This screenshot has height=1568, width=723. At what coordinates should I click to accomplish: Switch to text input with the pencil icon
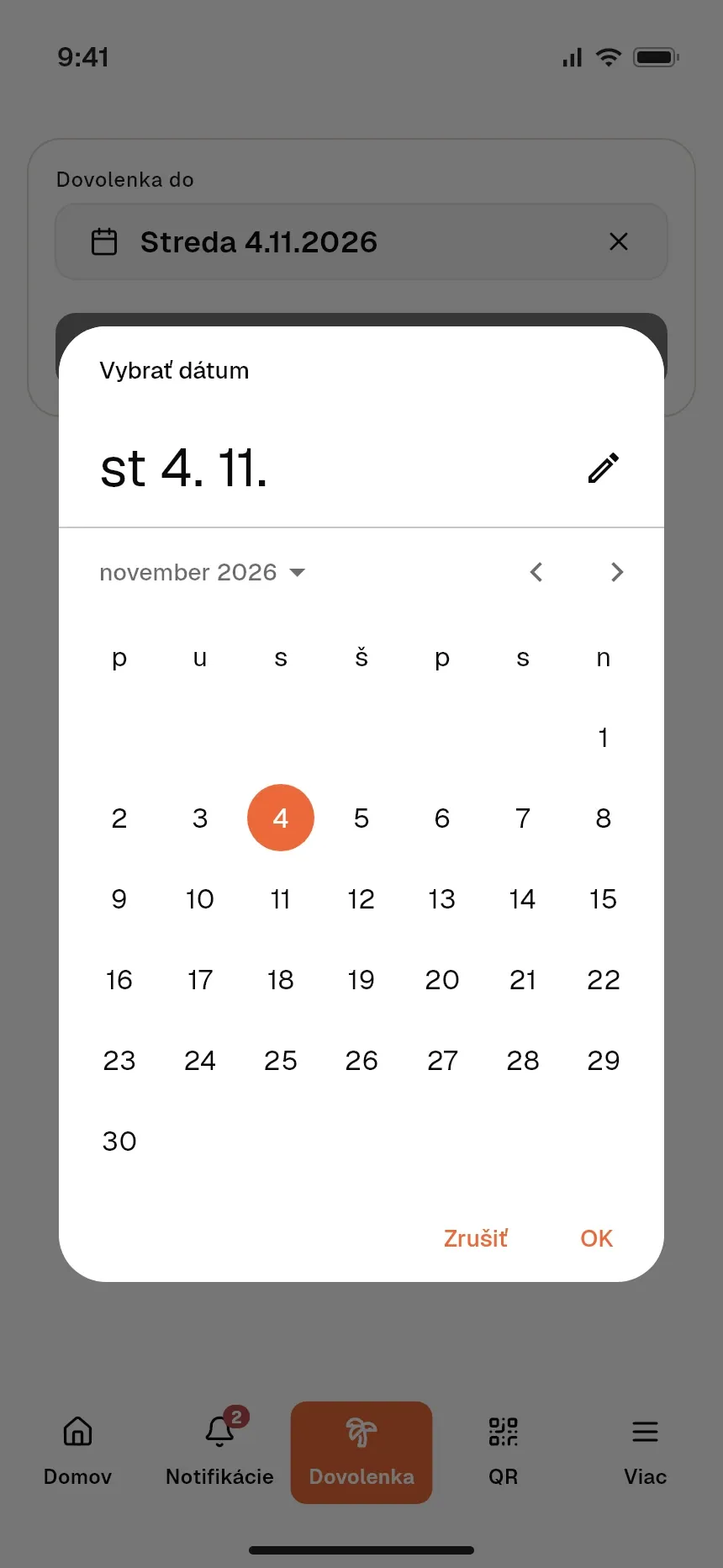pyautogui.click(x=604, y=468)
